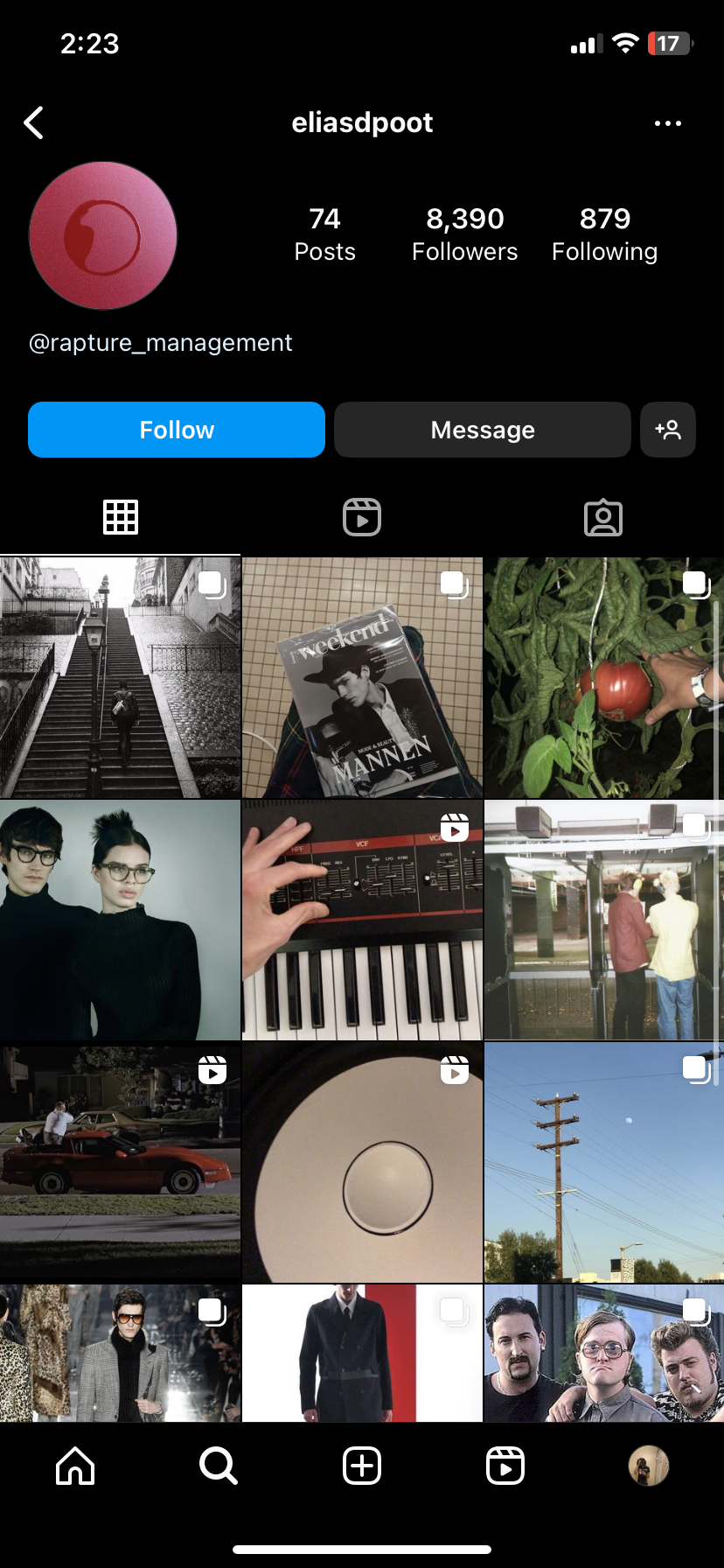Open the black-and-white staircase post

point(120,677)
